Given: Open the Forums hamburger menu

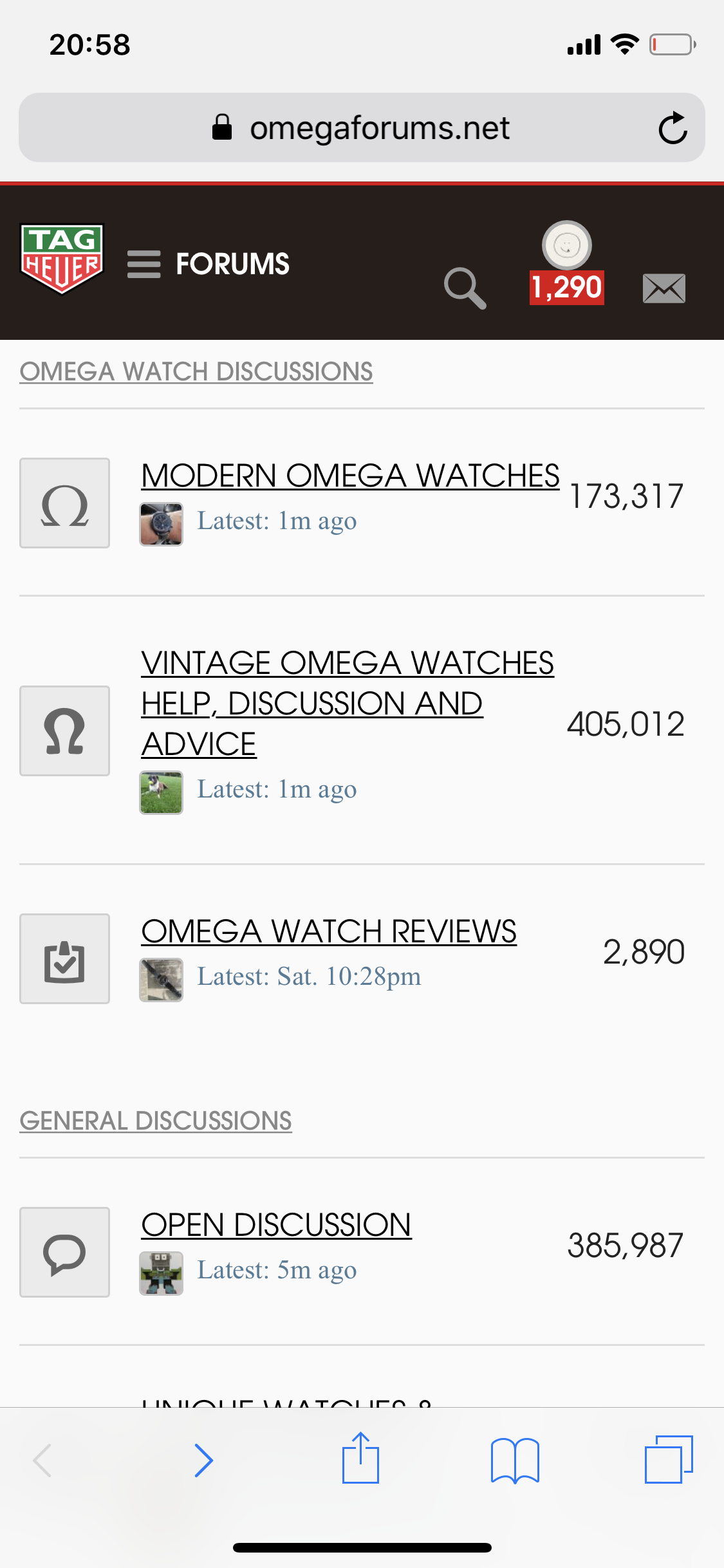Looking at the screenshot, I should point(144,264).
